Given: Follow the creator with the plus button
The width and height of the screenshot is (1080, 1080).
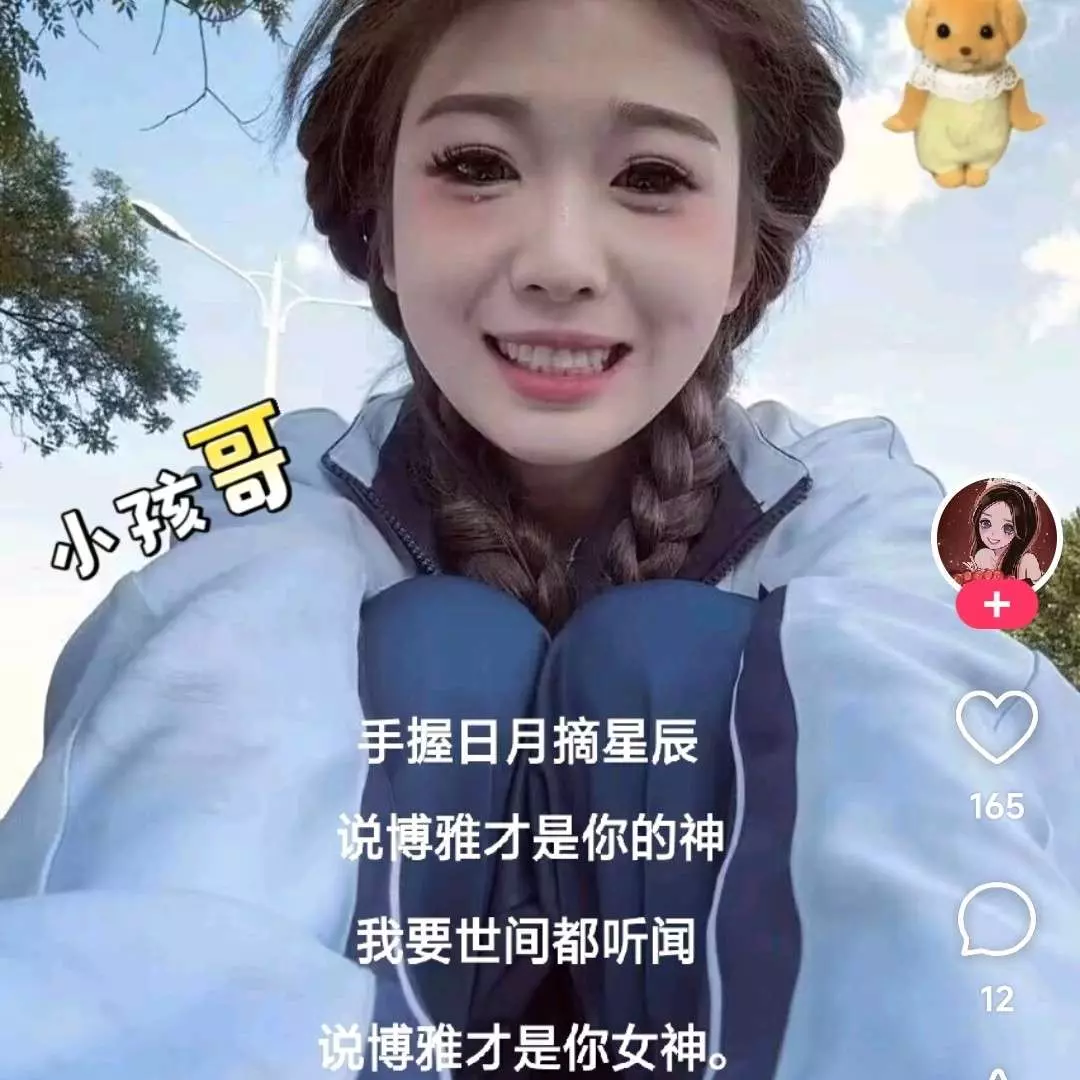Looking at the screenshot, I should click(x=996, y=606).
